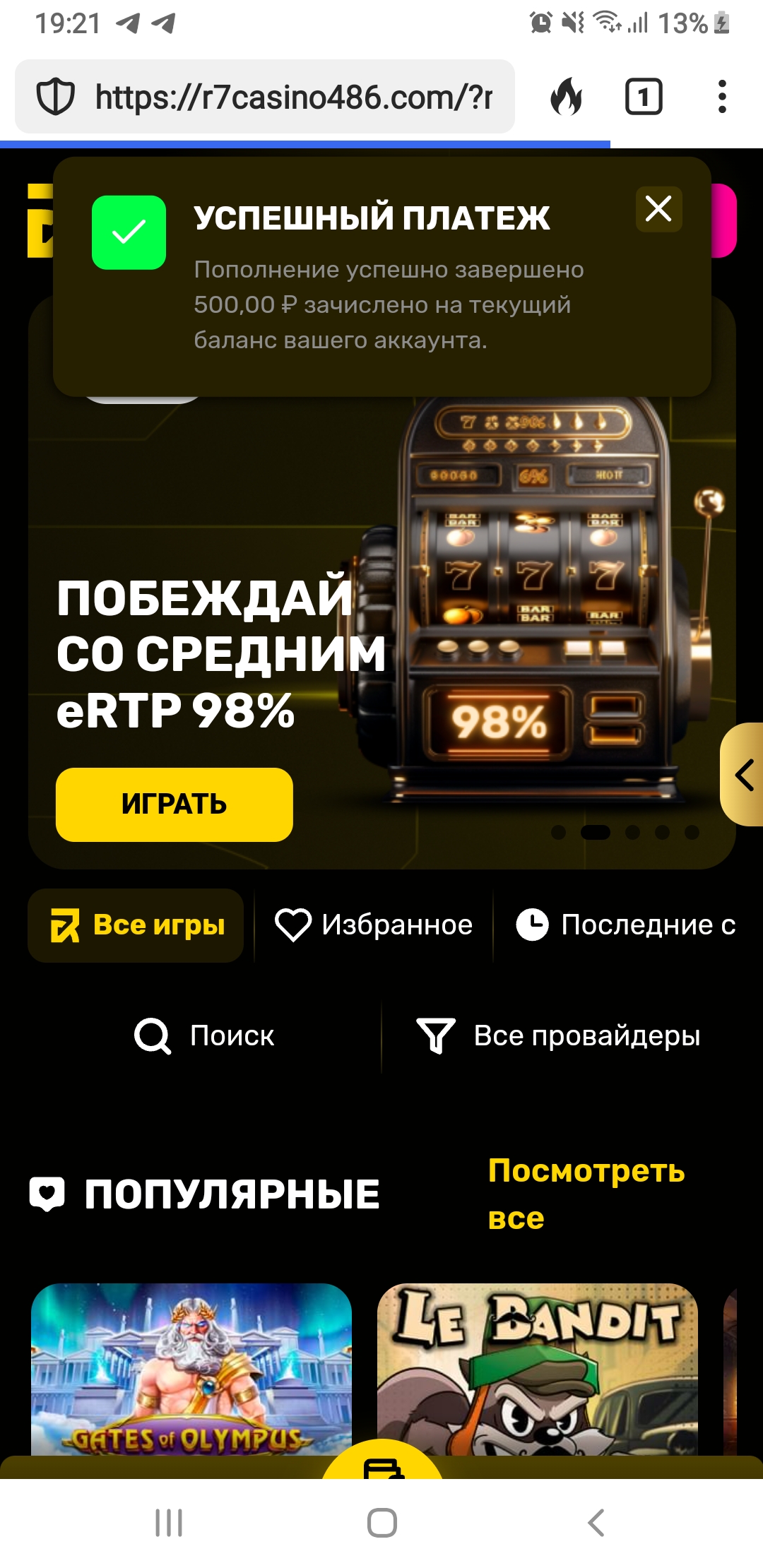Tap the yellow ИГРАТЬ button
The height and width of the screenshot is (1568, 763).
[x=175, y=804]
